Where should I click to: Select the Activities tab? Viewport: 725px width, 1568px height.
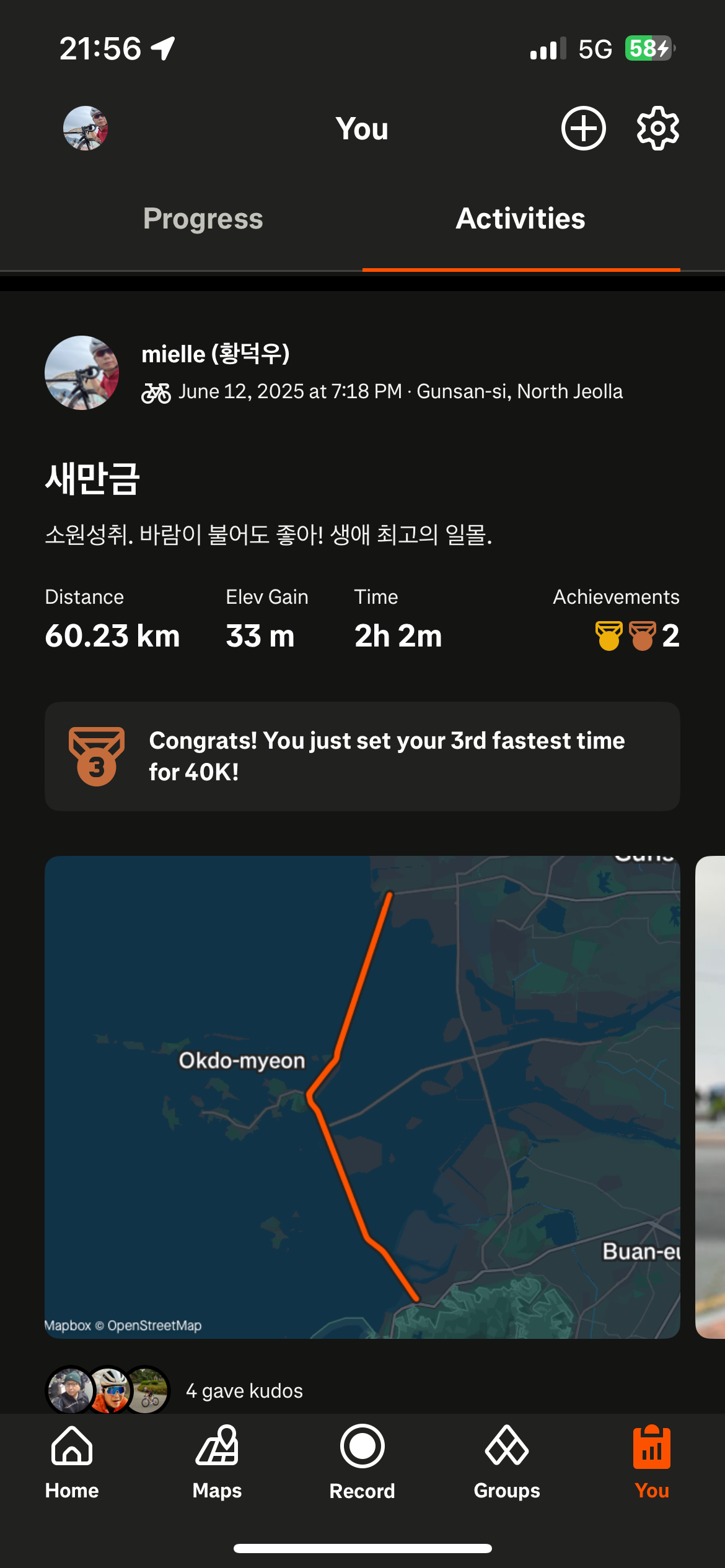click(521, 219)
